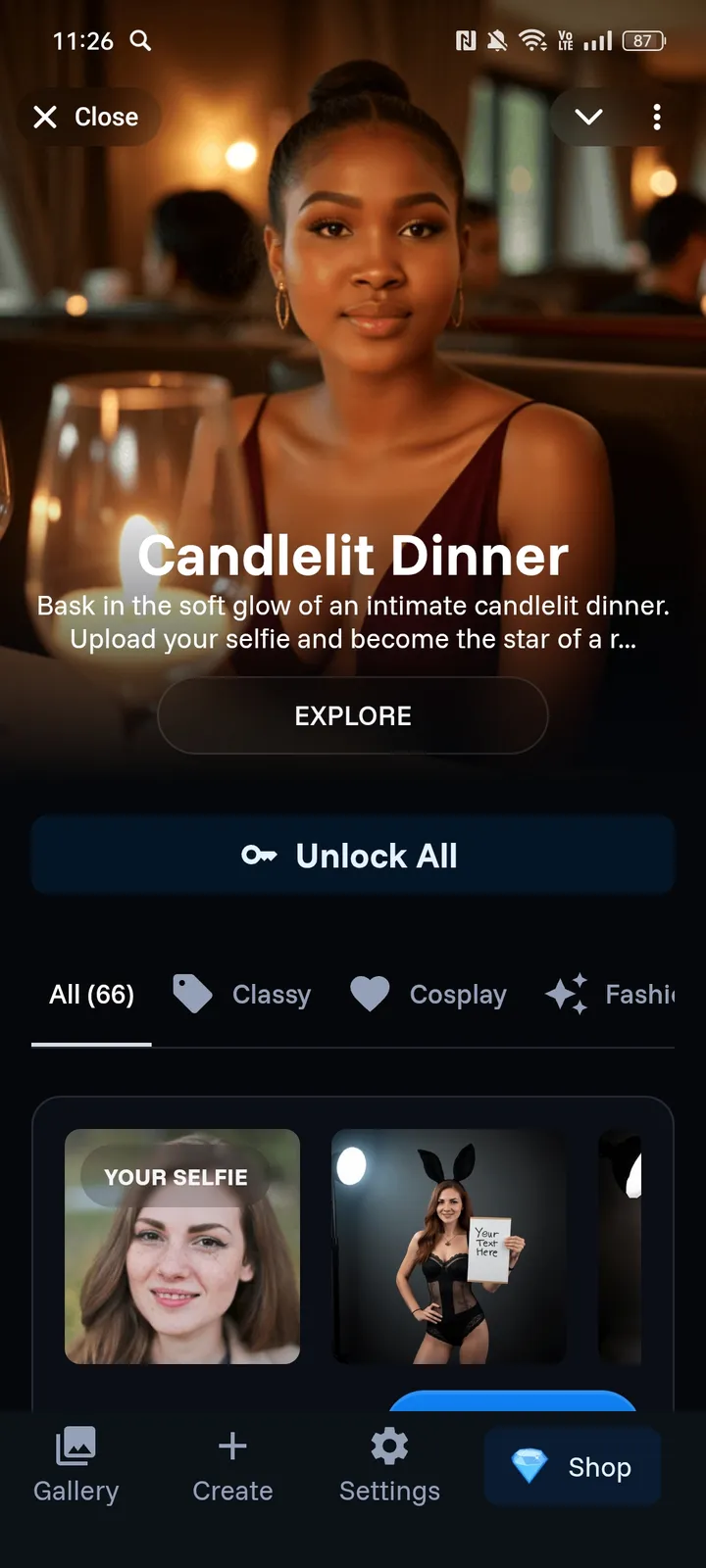The width and height of the screenshot is (706, 1568).
Task: Tap EXPLORE for Candlelit Dinner
Action: [353, 715]
